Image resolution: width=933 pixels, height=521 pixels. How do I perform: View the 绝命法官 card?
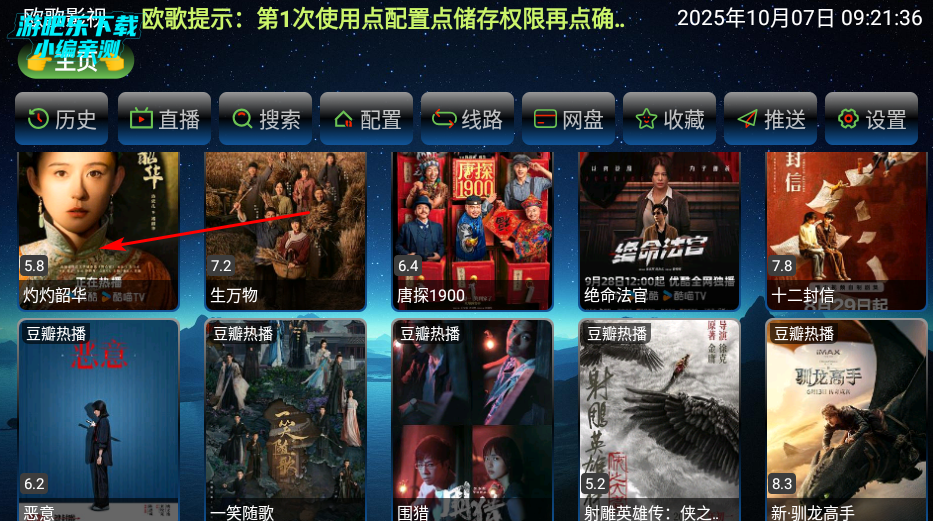pos(659,230)
